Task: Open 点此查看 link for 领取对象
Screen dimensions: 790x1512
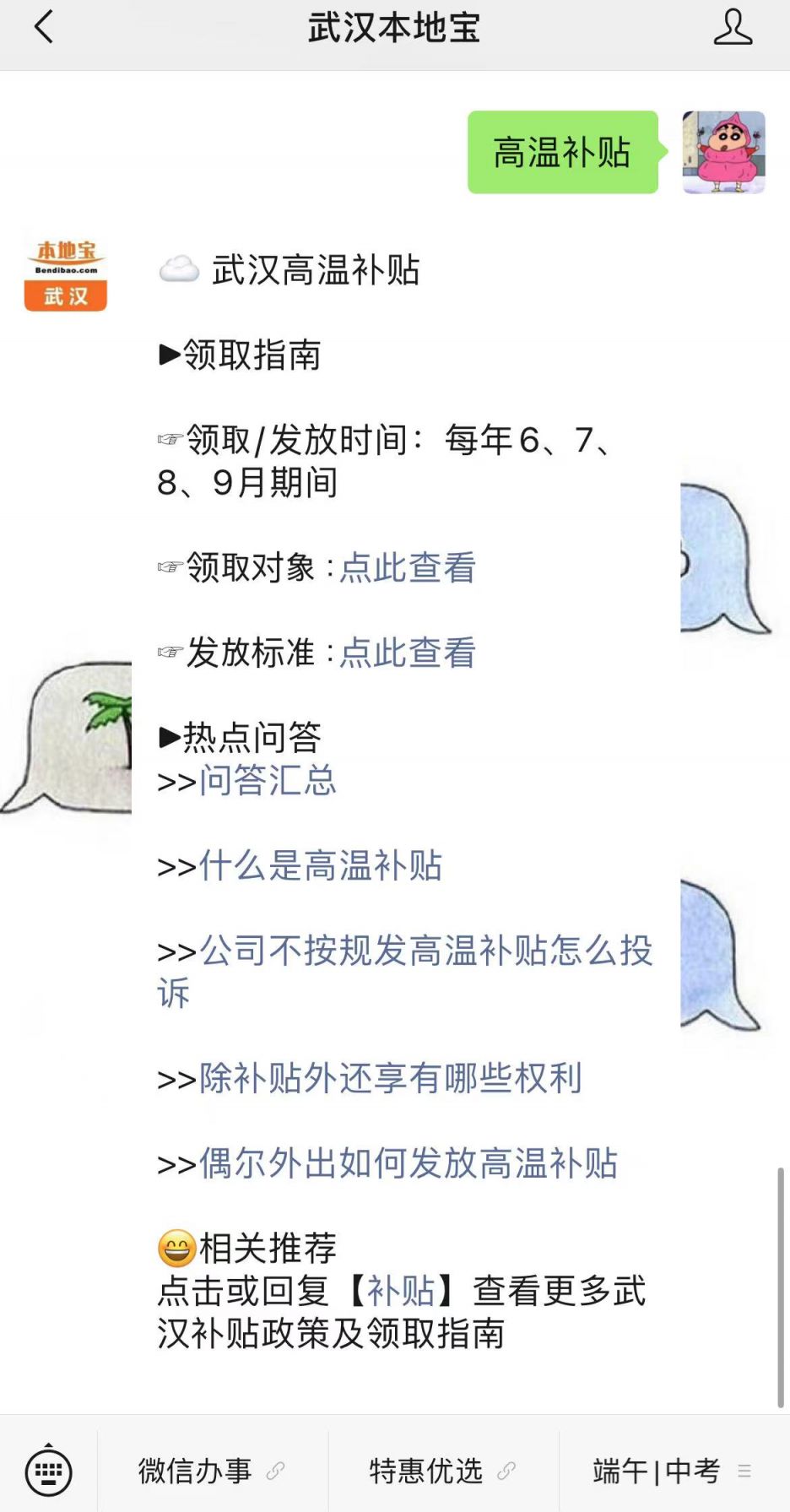Action: click(x=408, y=567)
